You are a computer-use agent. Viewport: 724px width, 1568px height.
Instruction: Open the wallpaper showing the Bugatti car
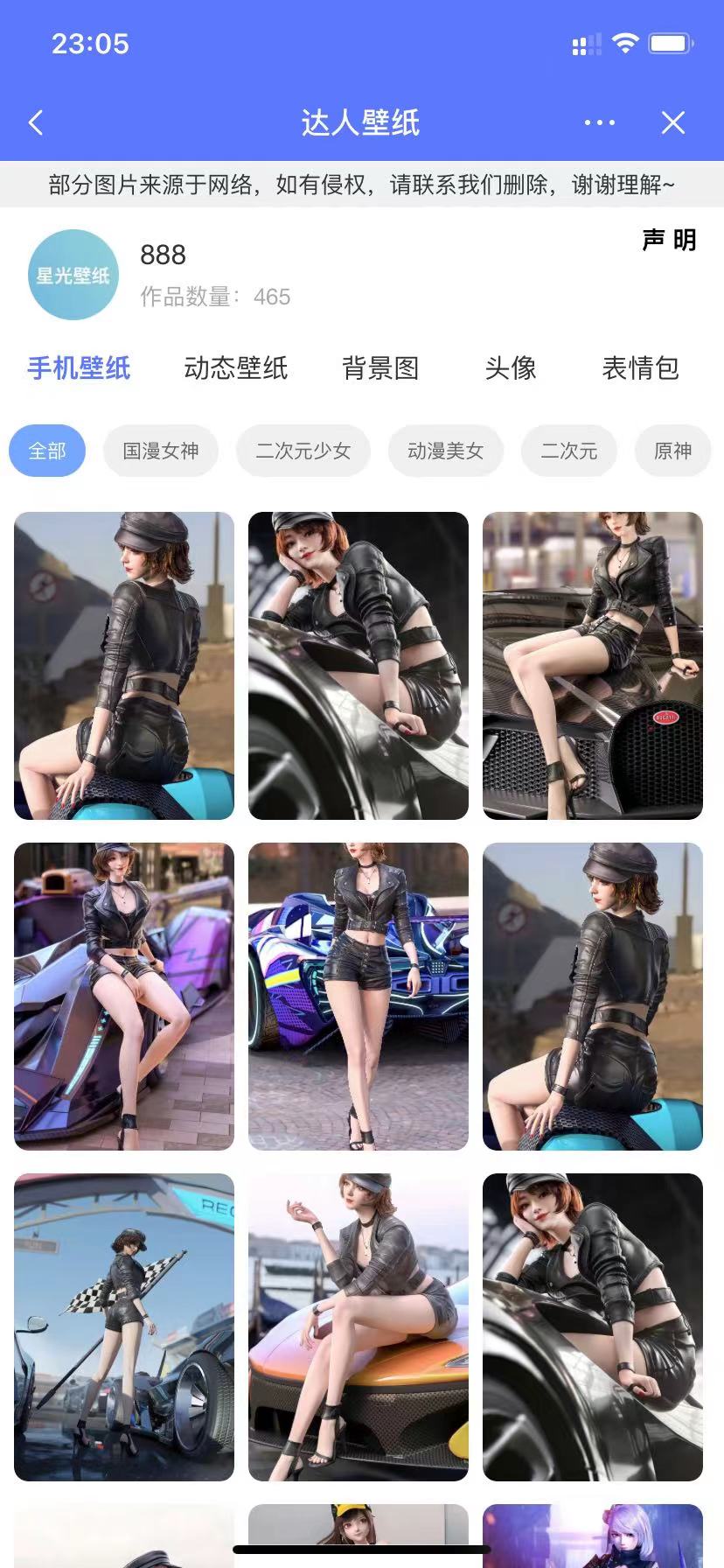593,666
